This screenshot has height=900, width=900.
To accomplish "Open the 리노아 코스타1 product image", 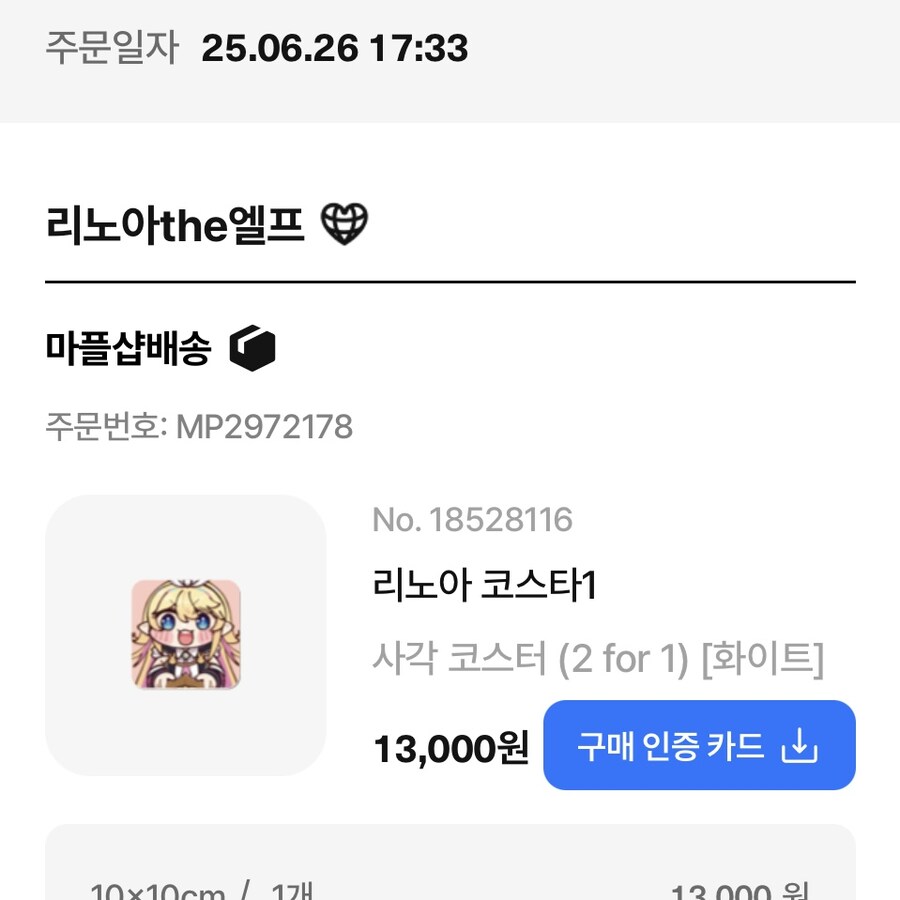I will pos(186,635).
